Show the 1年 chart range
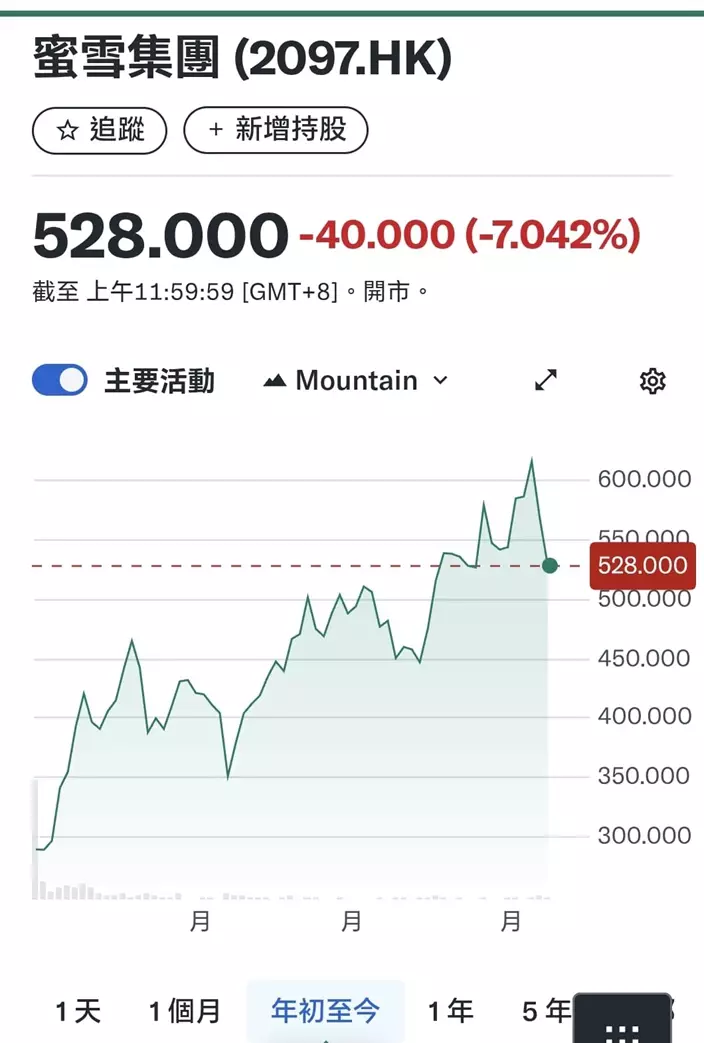Viewport: 704px width, 1043px height. 451,1011
